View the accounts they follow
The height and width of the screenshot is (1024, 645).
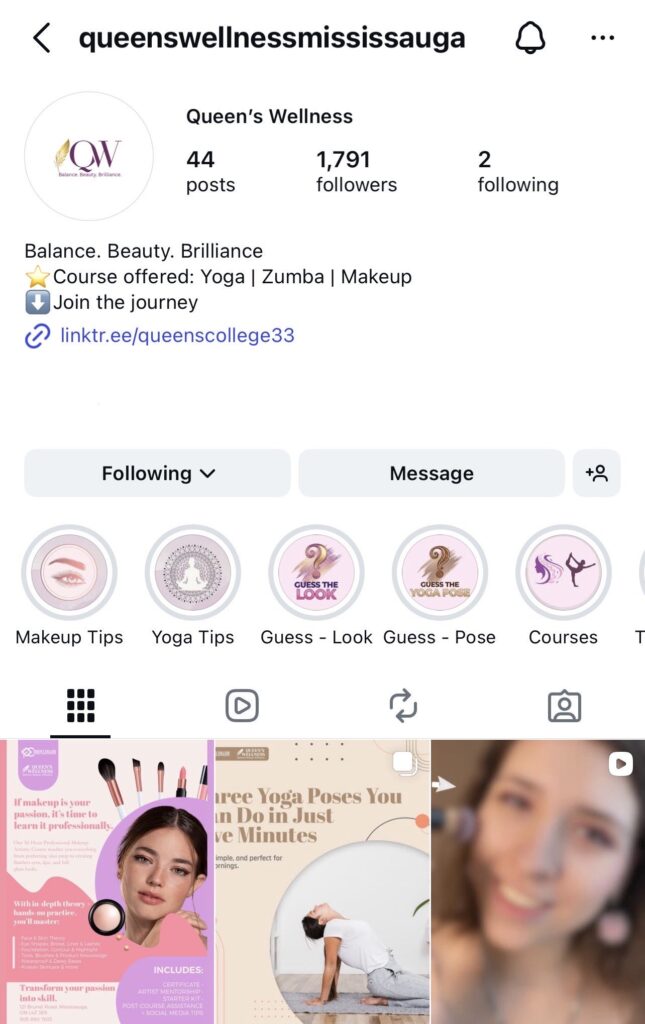(x=517, y=171)
